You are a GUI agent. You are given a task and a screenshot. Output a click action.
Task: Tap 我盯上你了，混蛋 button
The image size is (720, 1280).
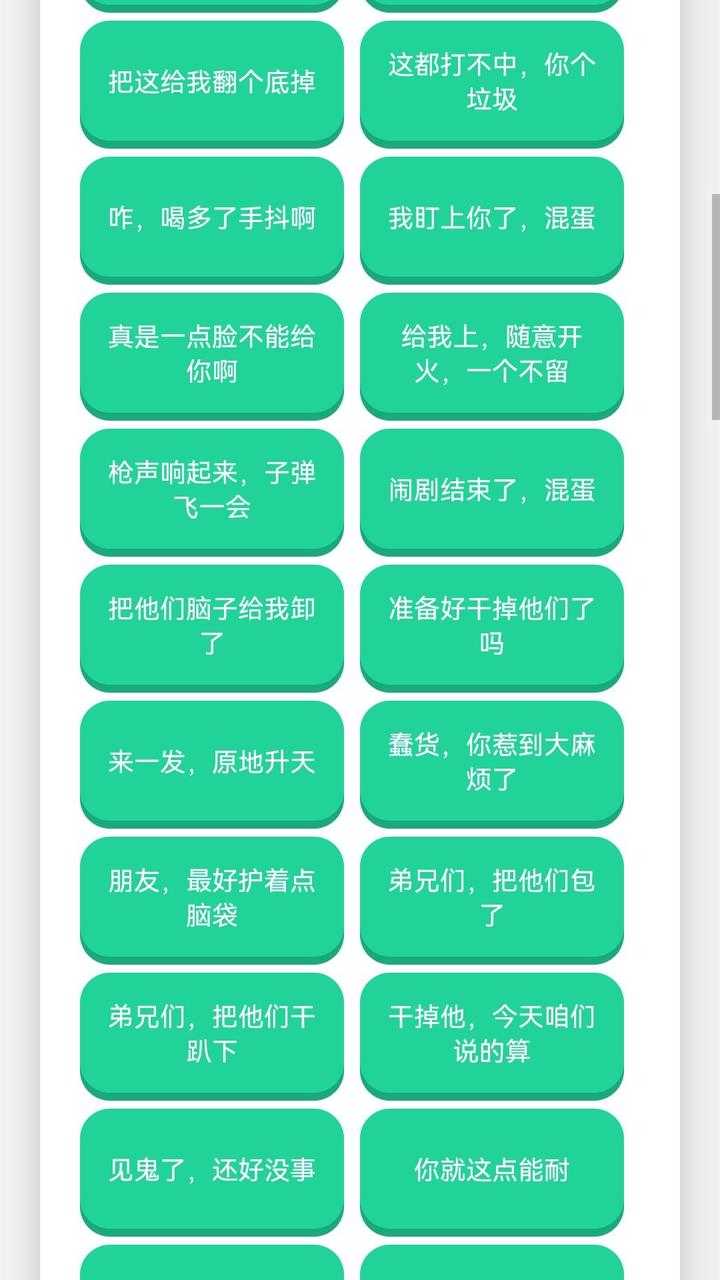tap(492, 218)
